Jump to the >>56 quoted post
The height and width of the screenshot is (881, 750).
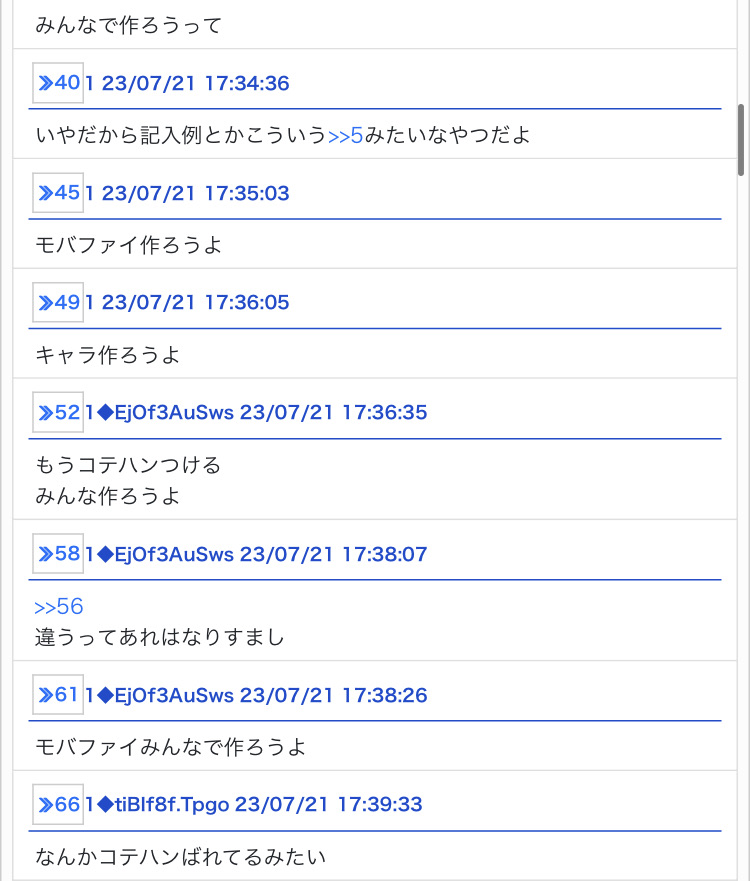(59, 607)
